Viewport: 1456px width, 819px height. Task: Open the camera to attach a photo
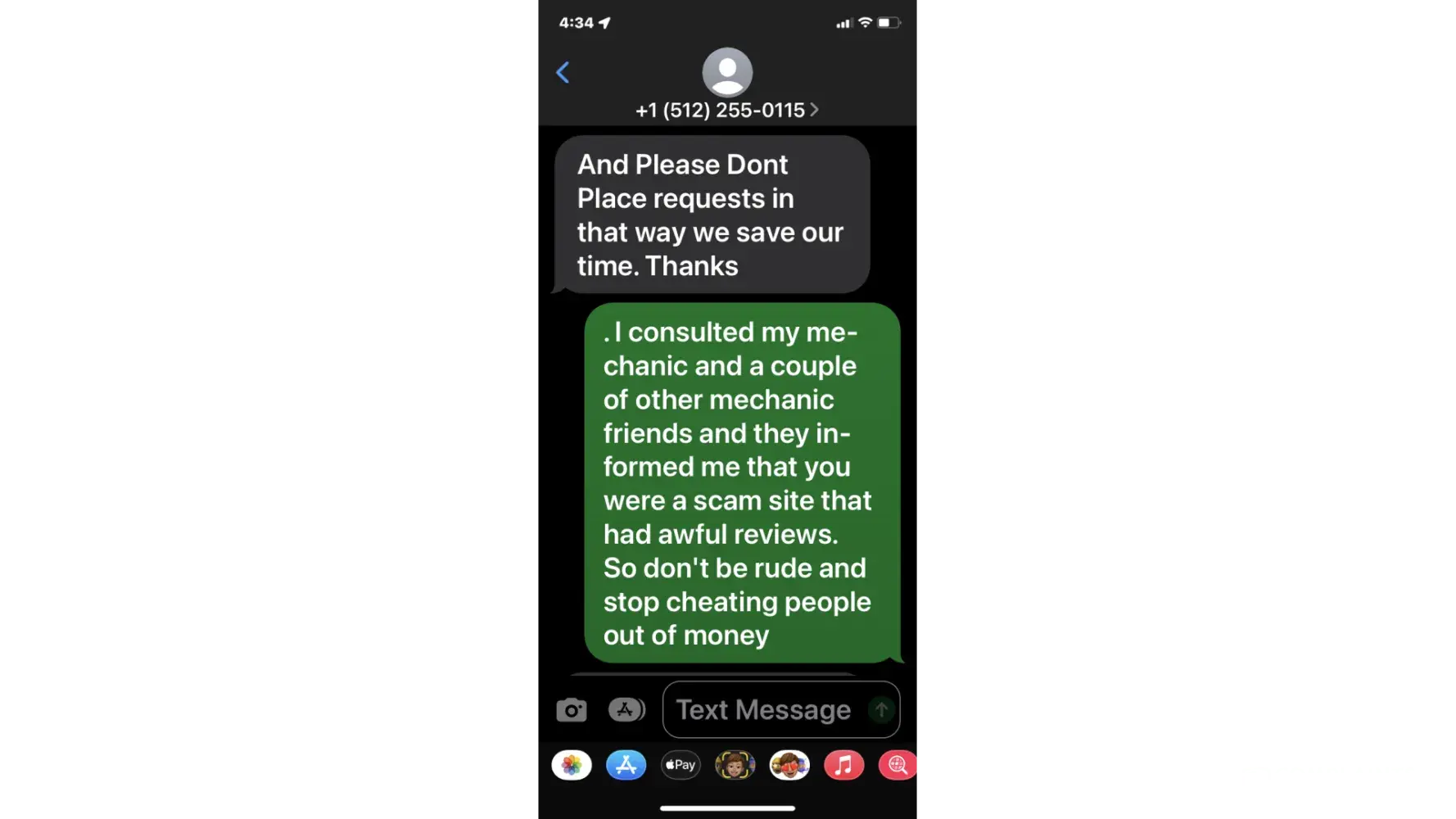(571, 710)
